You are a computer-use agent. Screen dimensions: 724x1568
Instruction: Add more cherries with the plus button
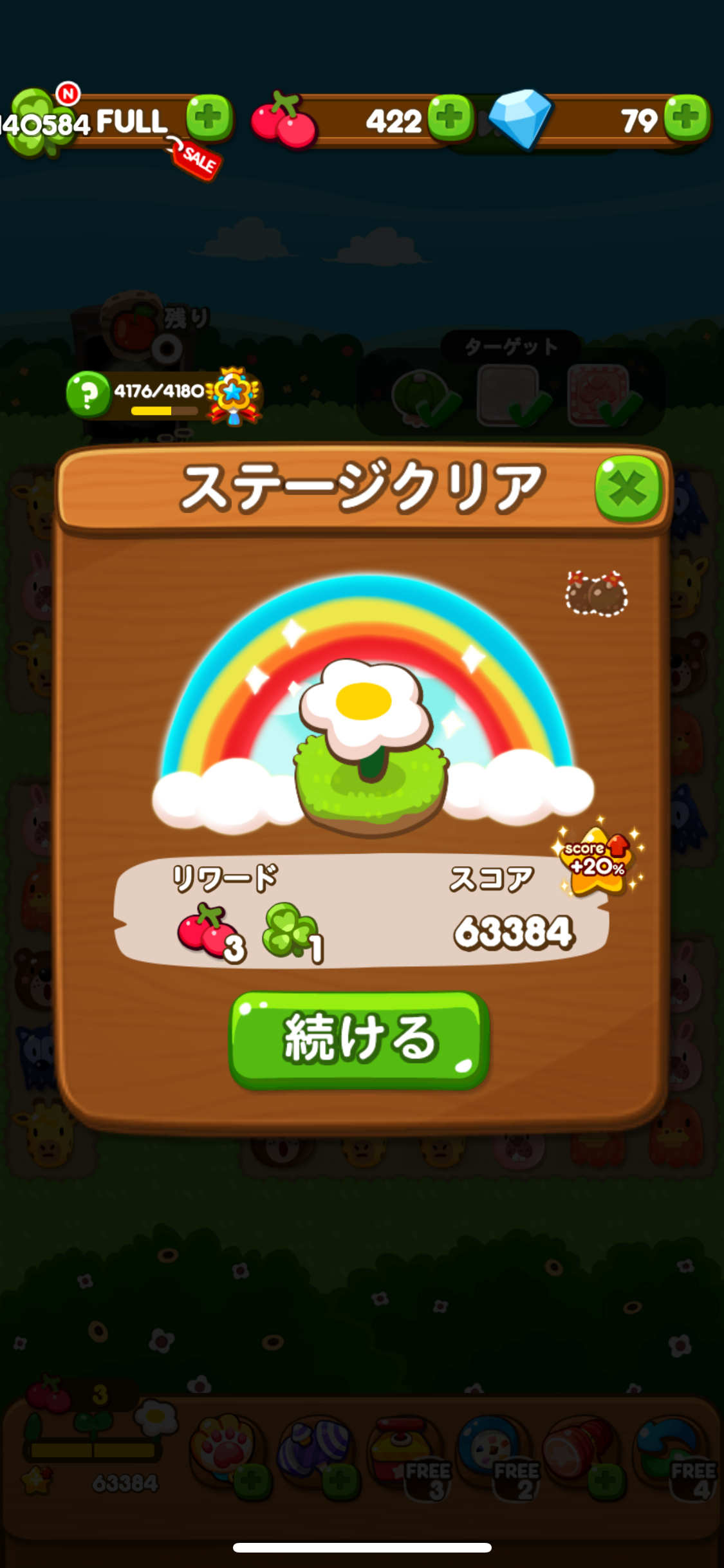[450, 118]
